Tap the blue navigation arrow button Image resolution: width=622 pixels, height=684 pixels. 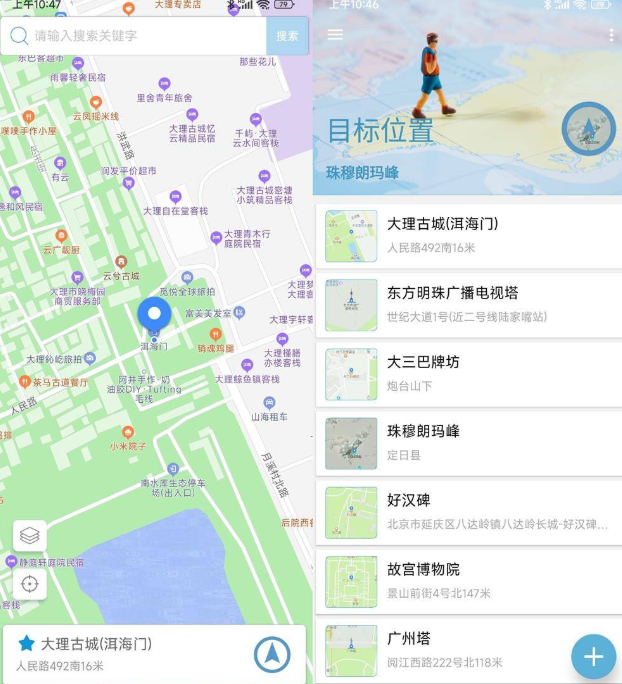(271, 654)
